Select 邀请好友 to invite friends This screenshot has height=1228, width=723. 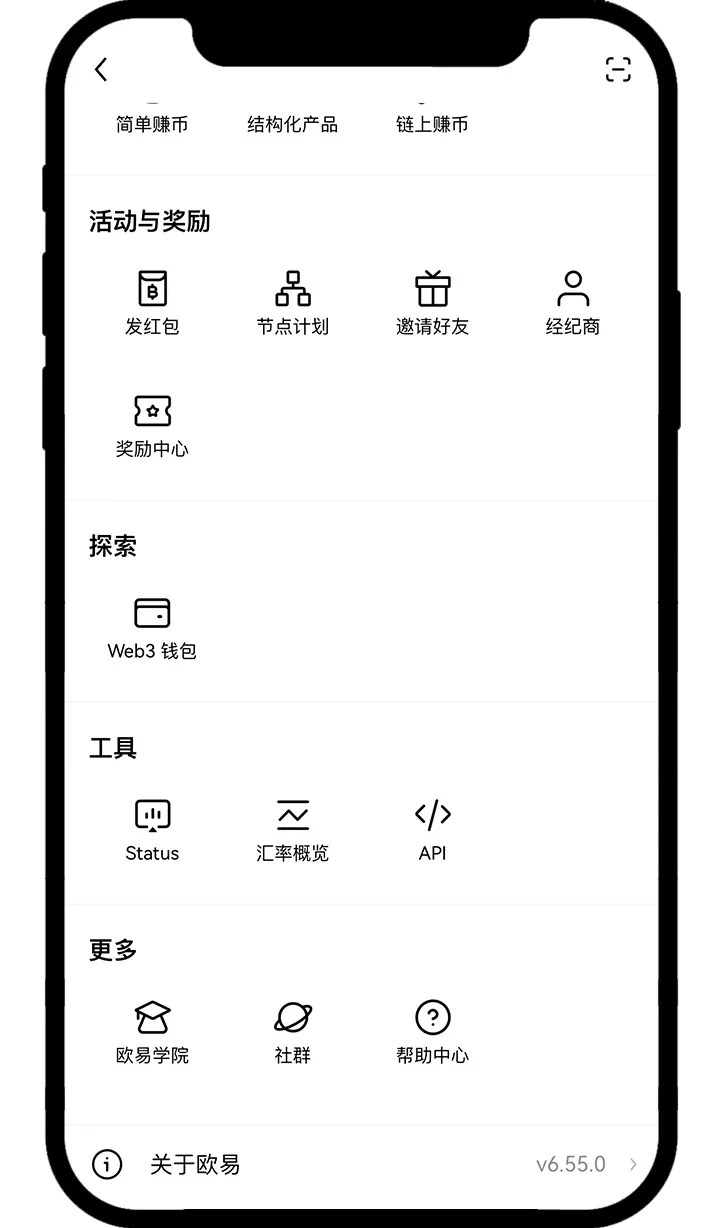(432, 301)
